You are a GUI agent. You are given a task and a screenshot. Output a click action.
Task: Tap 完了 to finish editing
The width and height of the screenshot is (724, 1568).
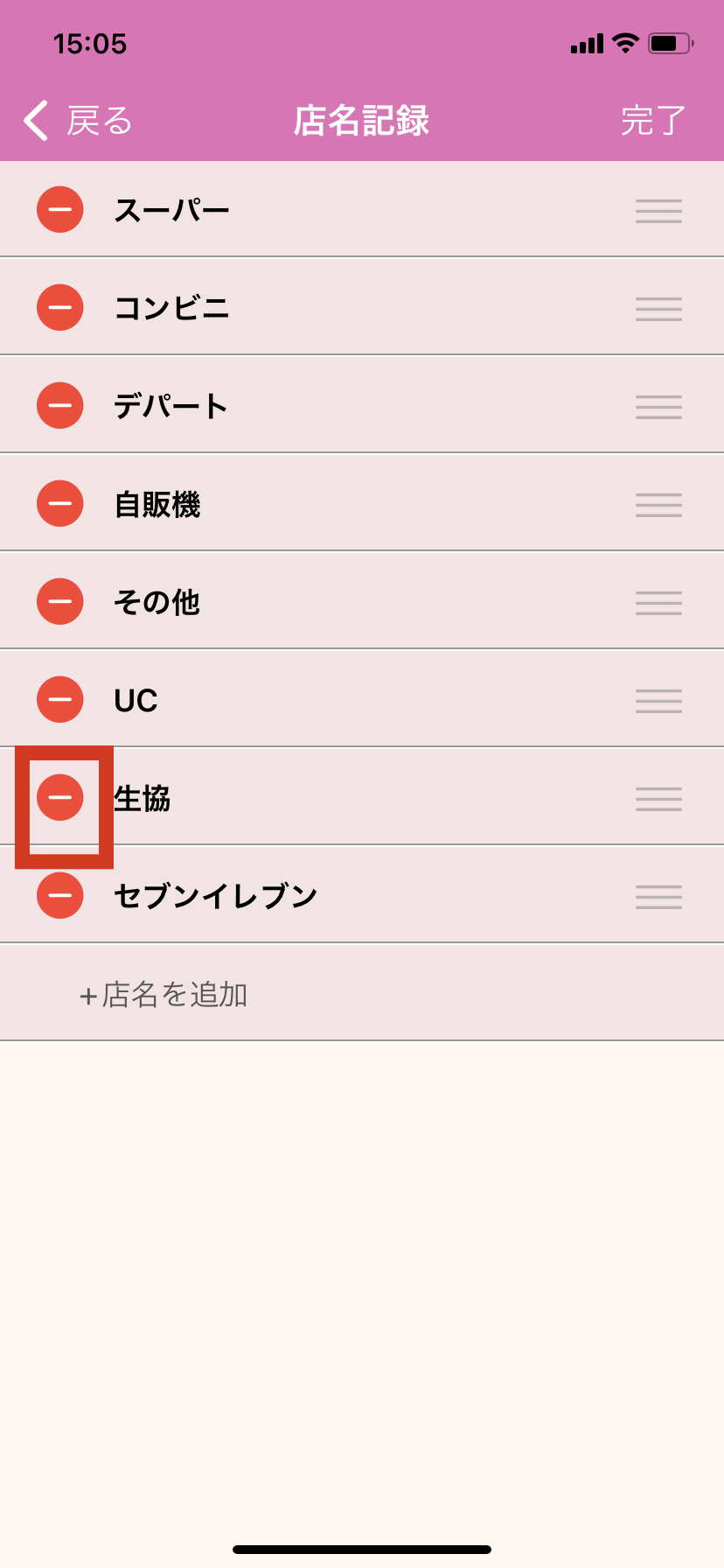[652, 121]
